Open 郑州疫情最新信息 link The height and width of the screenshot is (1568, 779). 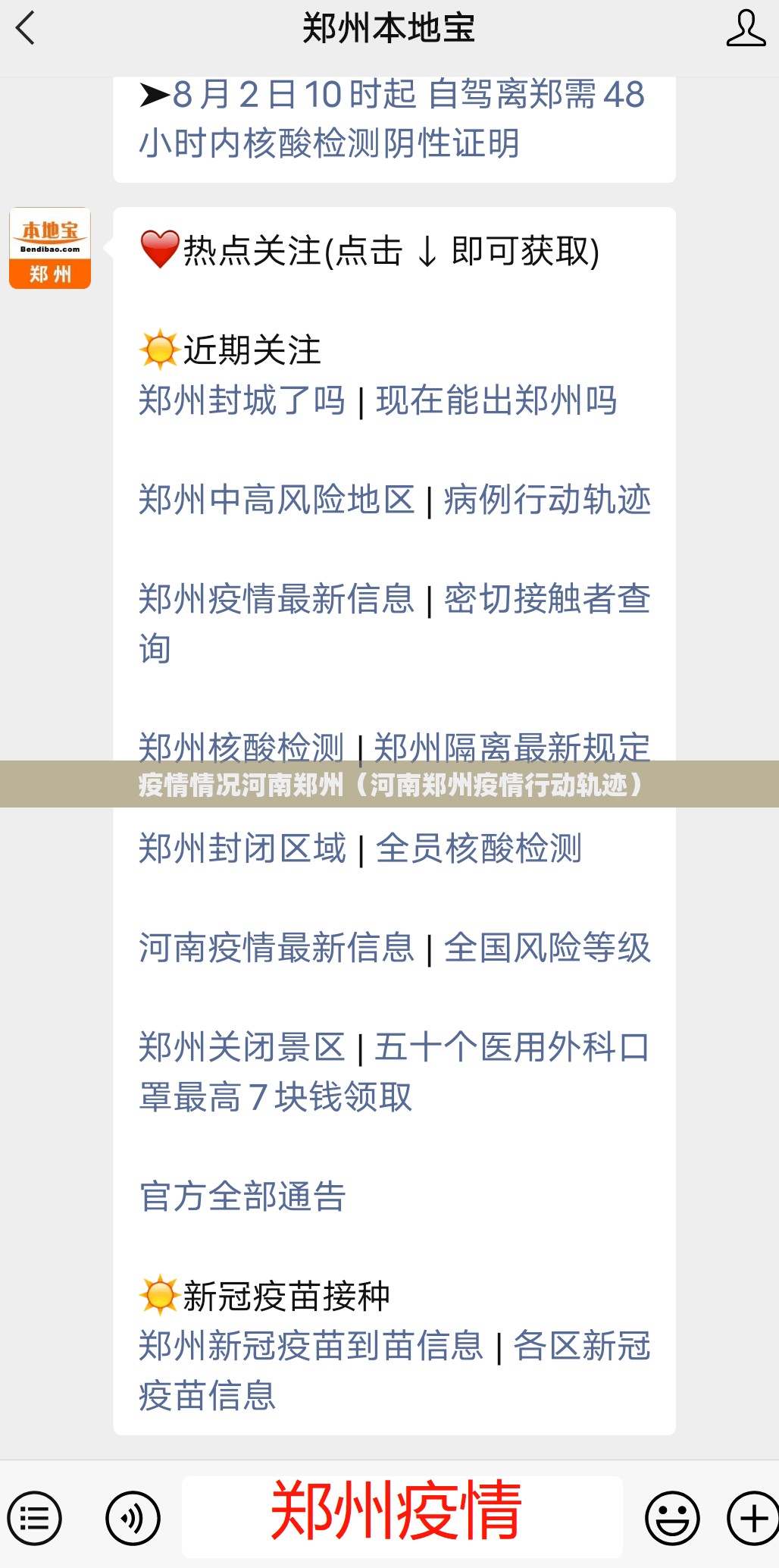[x=277, y=599]
